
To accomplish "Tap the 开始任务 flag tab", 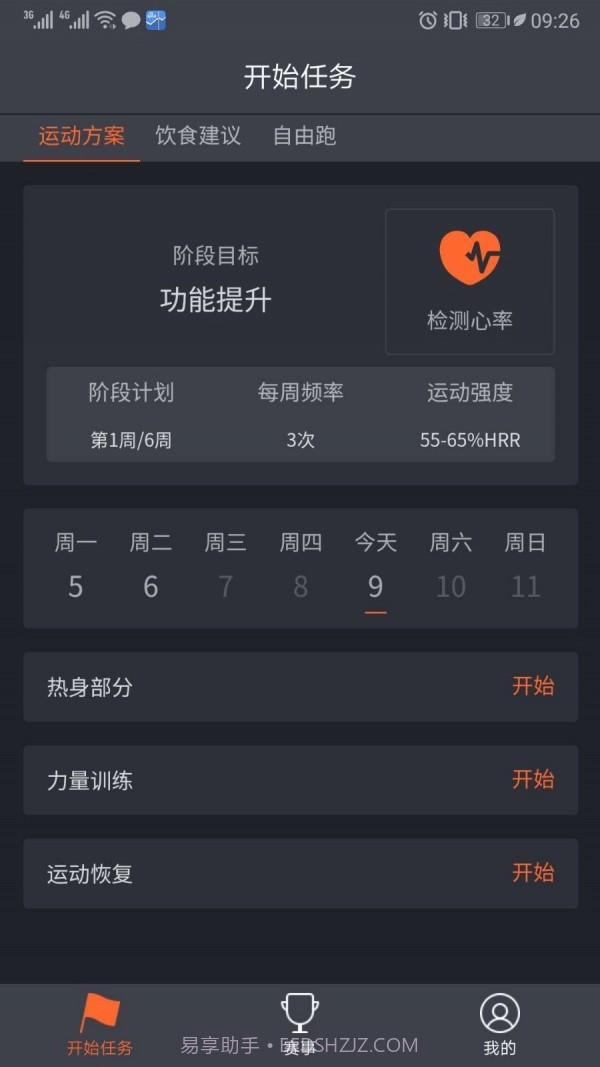I will [x=100, y=1023].
